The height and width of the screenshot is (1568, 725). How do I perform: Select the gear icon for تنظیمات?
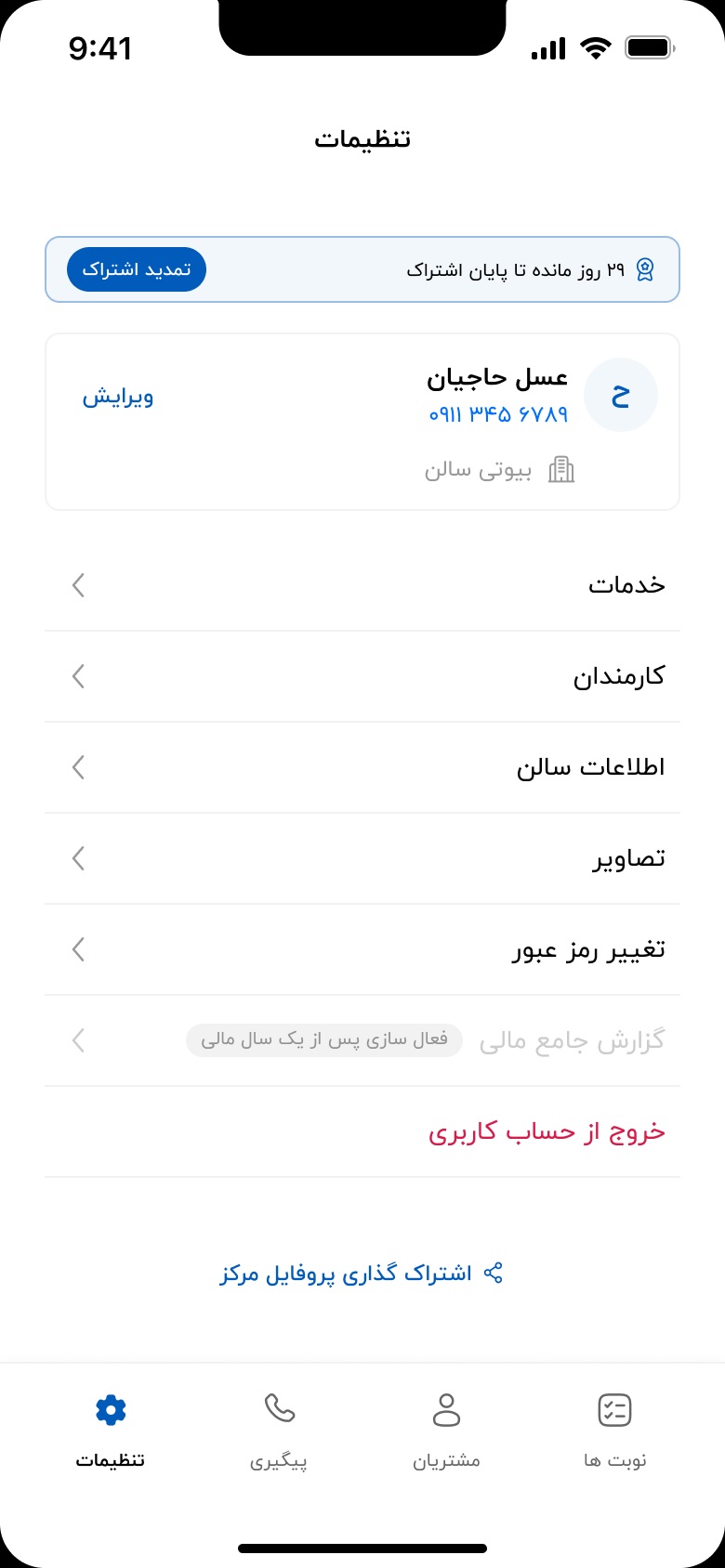click(111, 1409)
